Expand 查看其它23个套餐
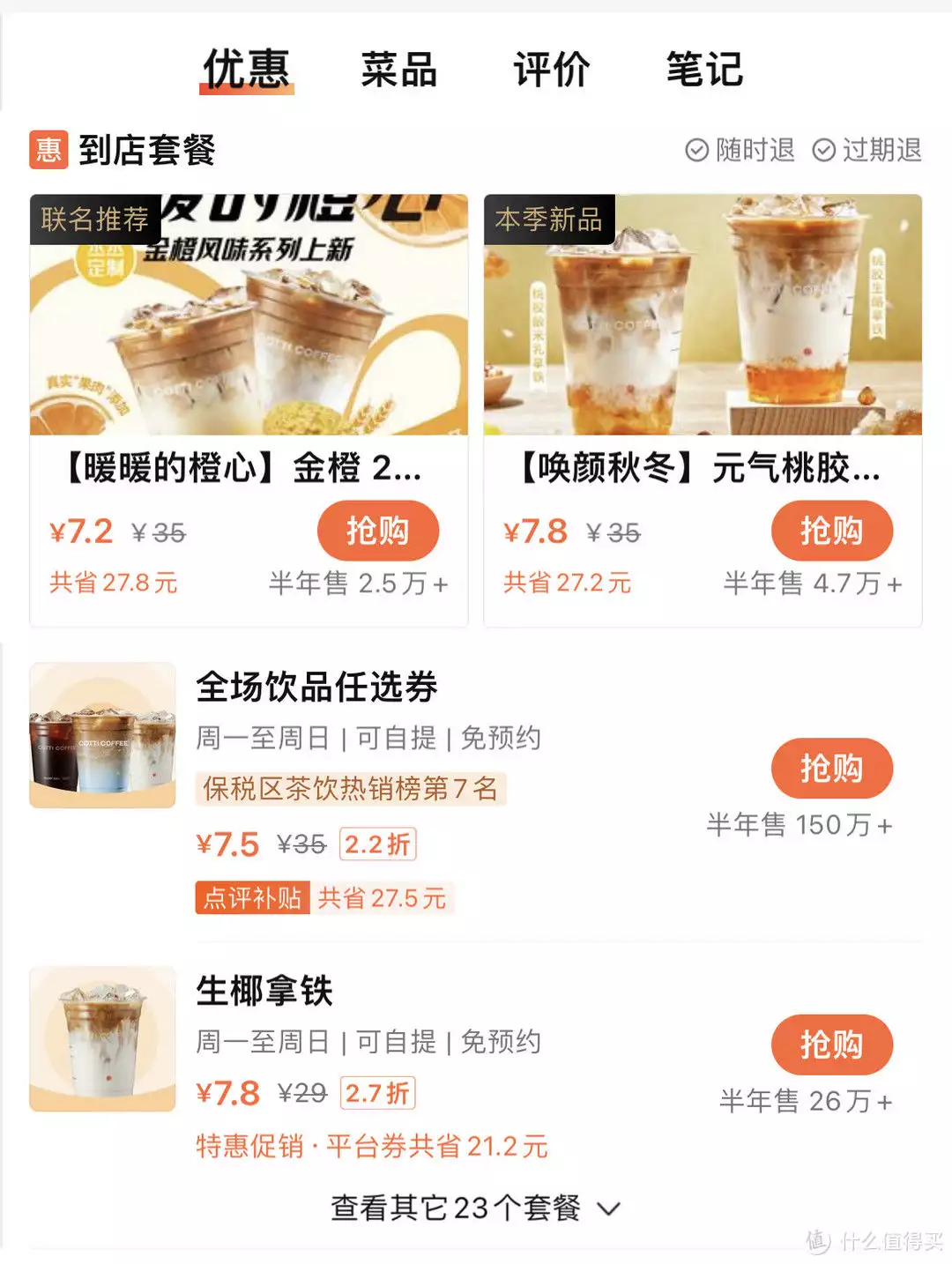The image size is (952, 1264). click(475, 1208)
